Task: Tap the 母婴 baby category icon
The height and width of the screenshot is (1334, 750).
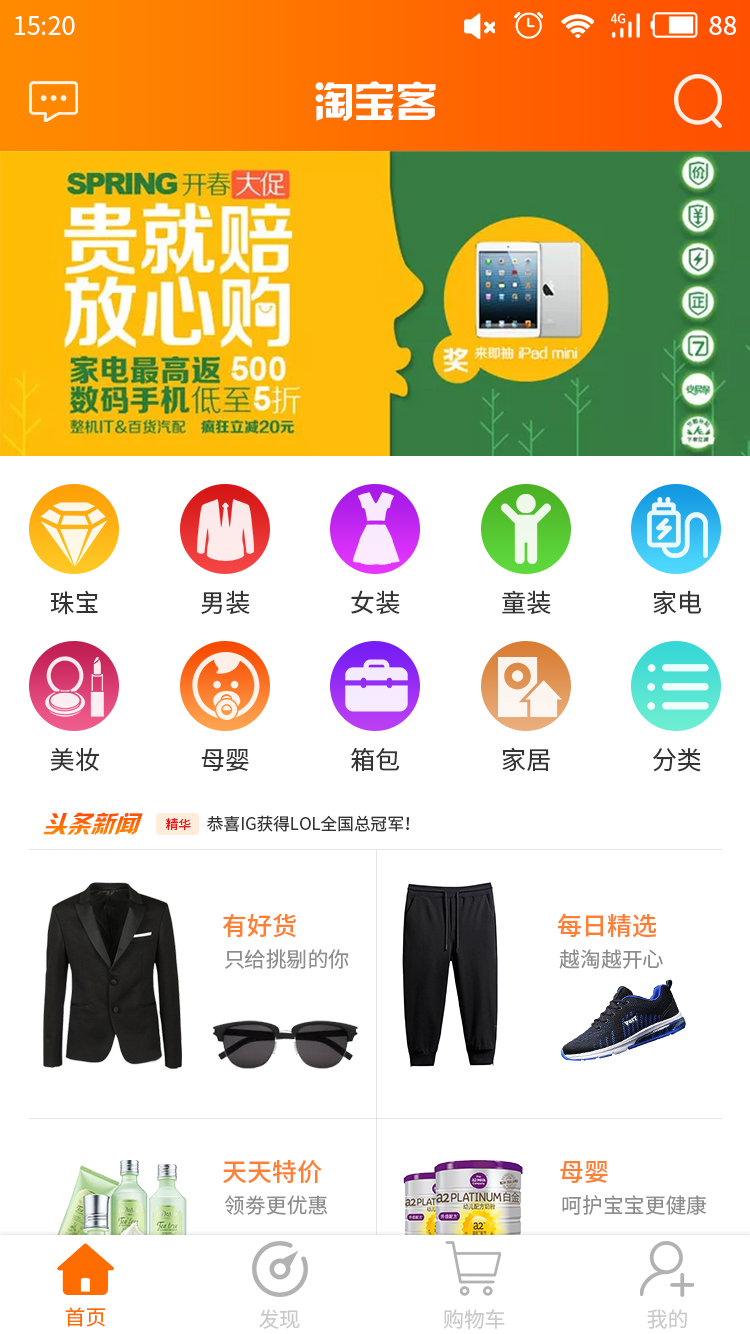Action: (x=225, y=687)
